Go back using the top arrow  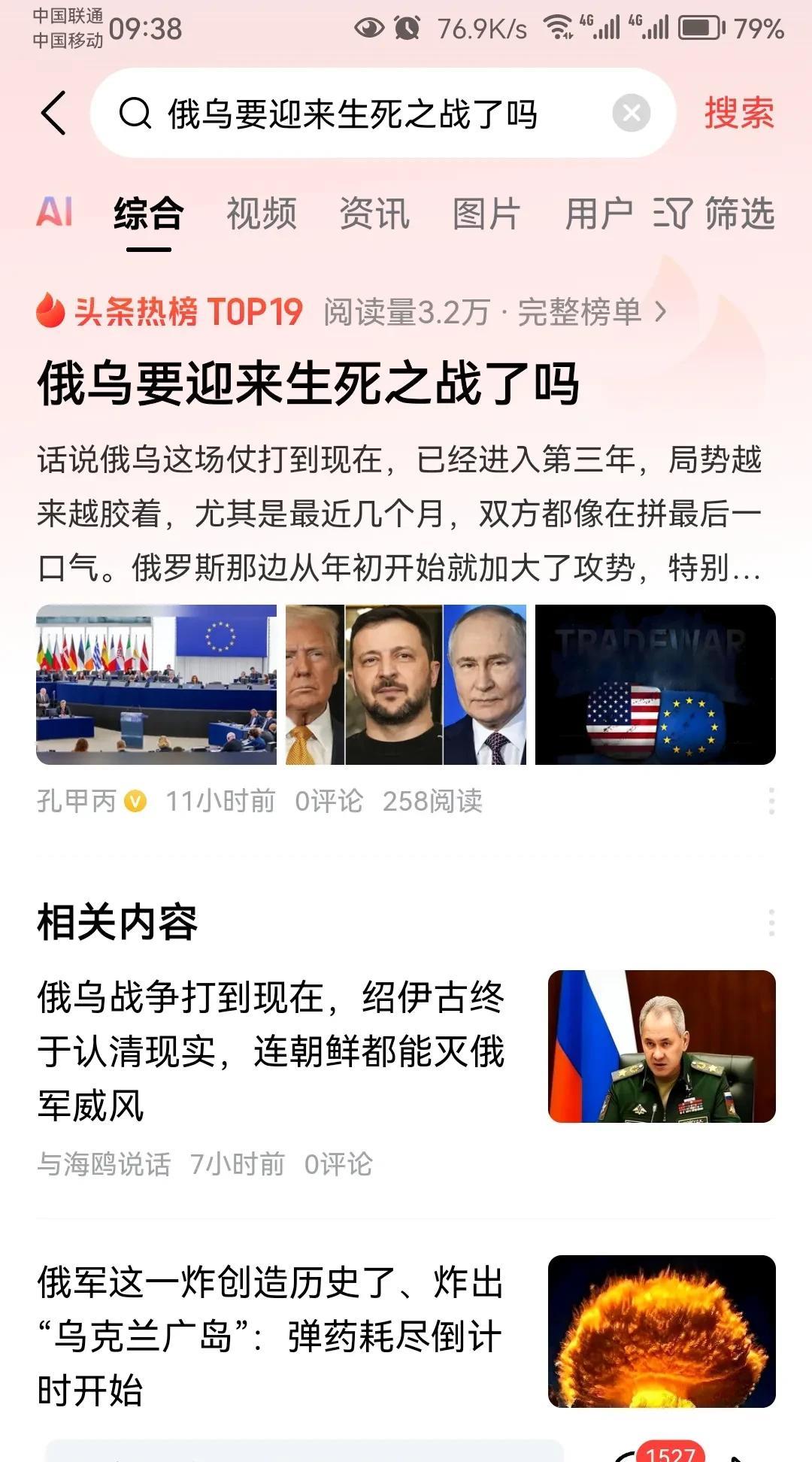[53, 114]
